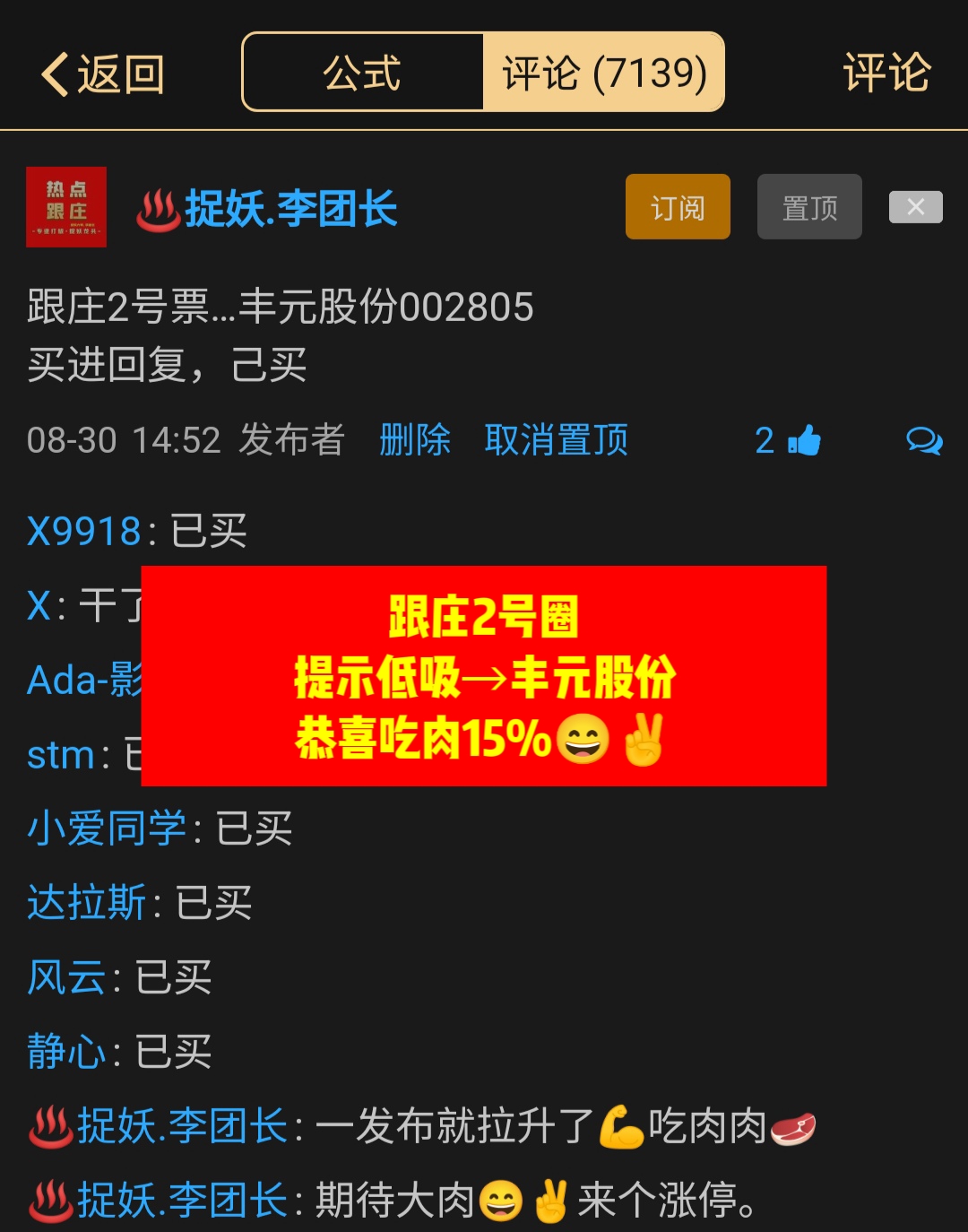This screenshot has height=1232, width=968.
Task: Tap 评论 at top right
Action: 886,73
